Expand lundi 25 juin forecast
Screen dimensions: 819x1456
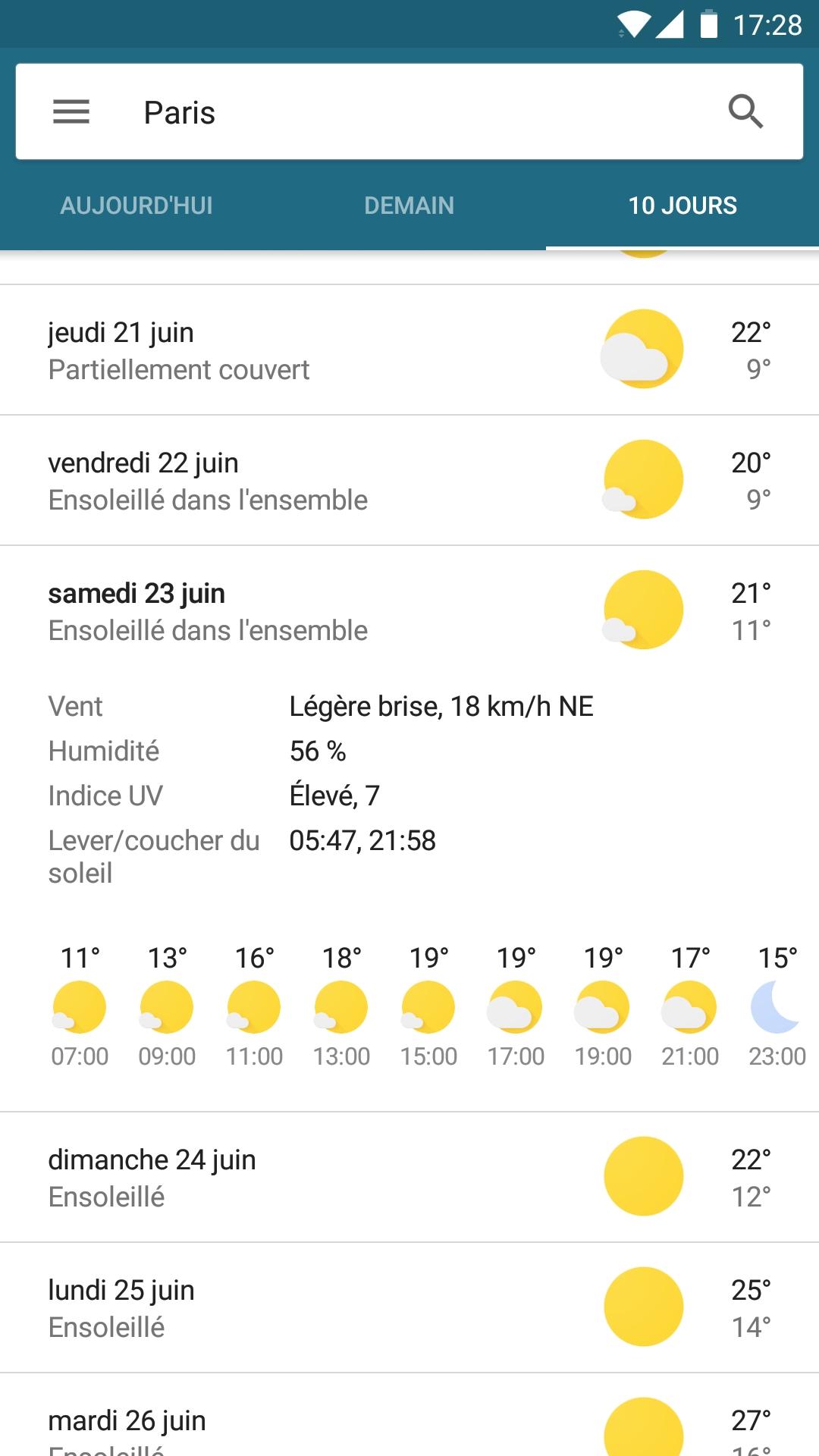(x=409, y=1307)
